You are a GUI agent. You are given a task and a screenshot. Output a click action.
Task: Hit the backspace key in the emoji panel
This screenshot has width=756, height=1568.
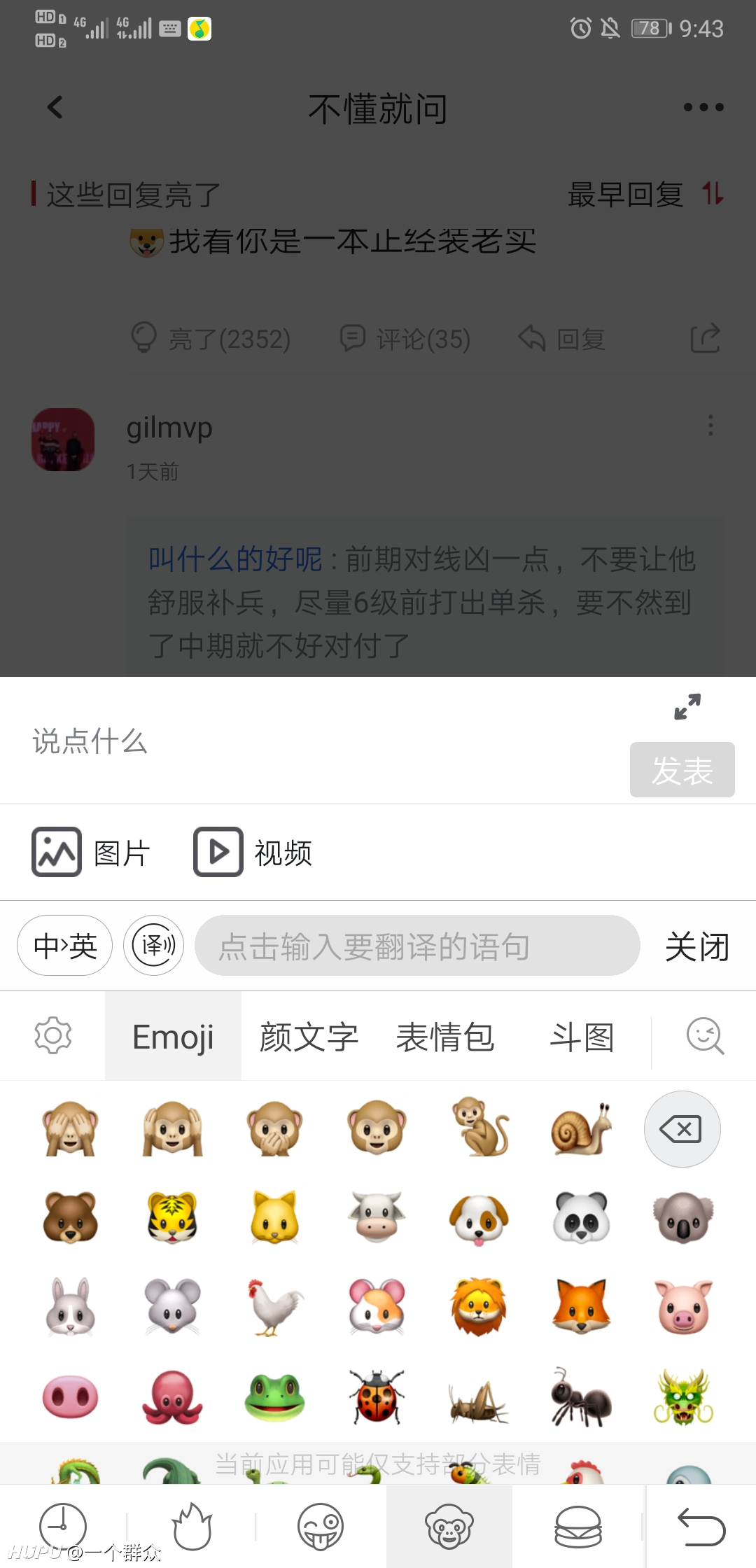point(682,1128)
